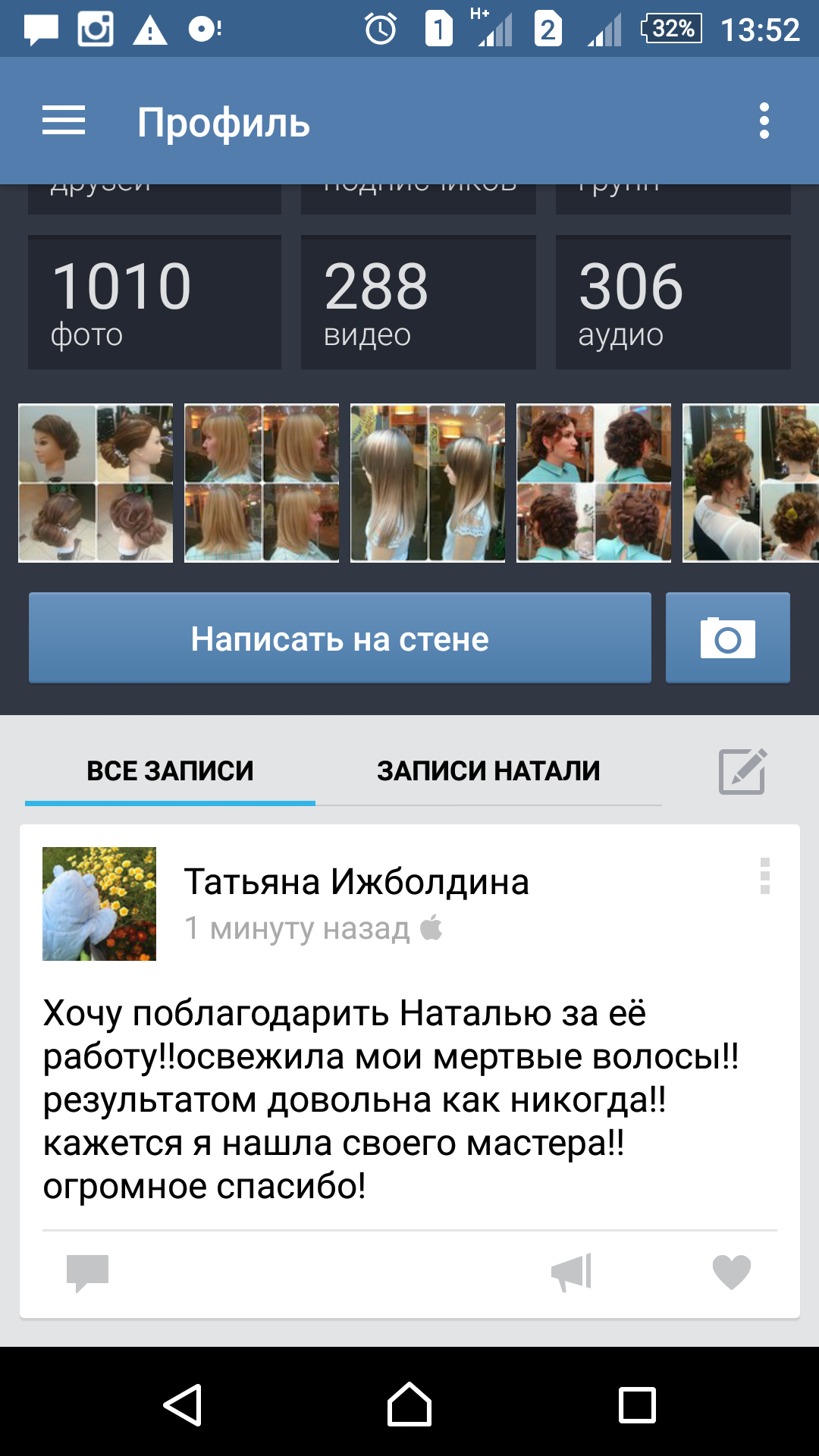Open the curly hair turquoise shirt photo
The height and width of the screenshot is (1456, 819).
(594, 483)
